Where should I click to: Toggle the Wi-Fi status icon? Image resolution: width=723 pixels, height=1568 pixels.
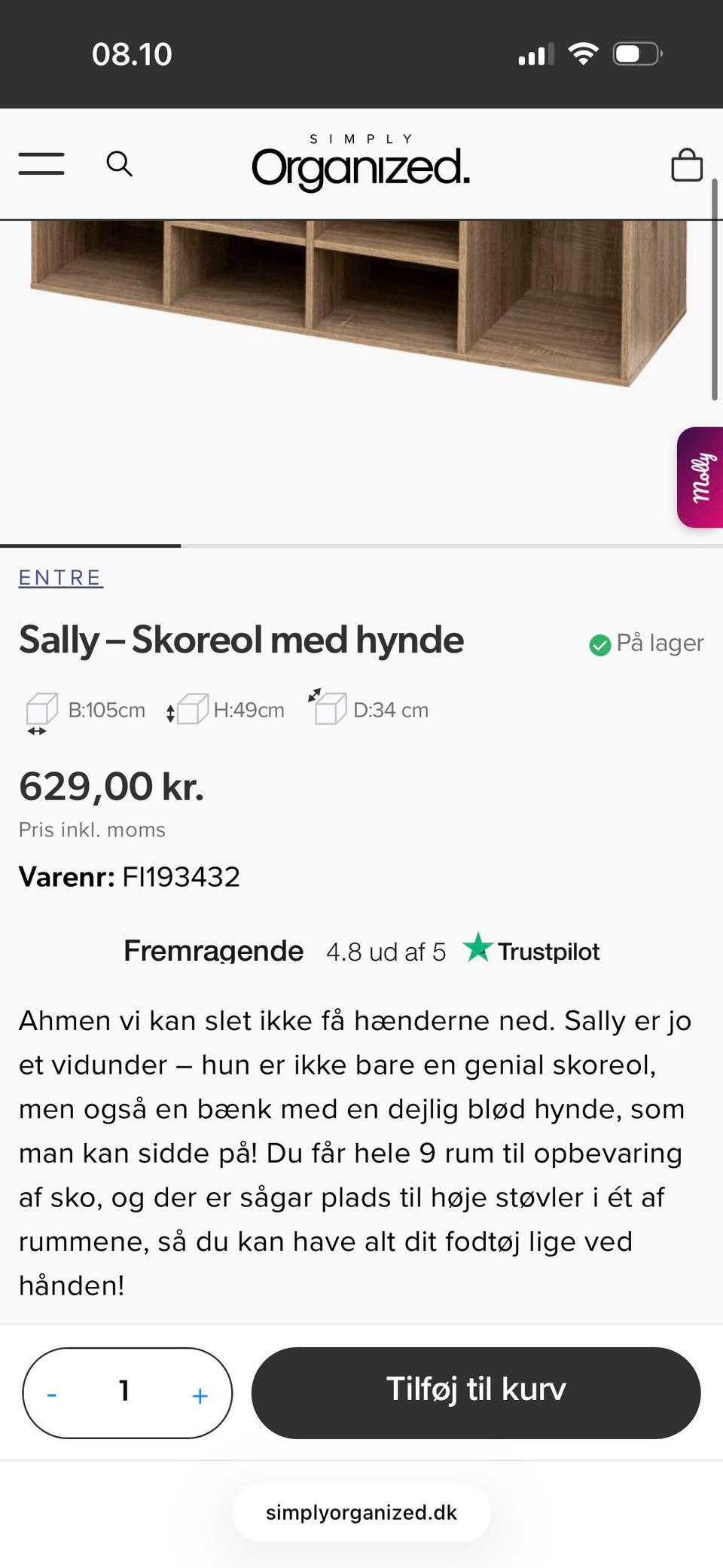pyautogui.click(x=582, y=53)
